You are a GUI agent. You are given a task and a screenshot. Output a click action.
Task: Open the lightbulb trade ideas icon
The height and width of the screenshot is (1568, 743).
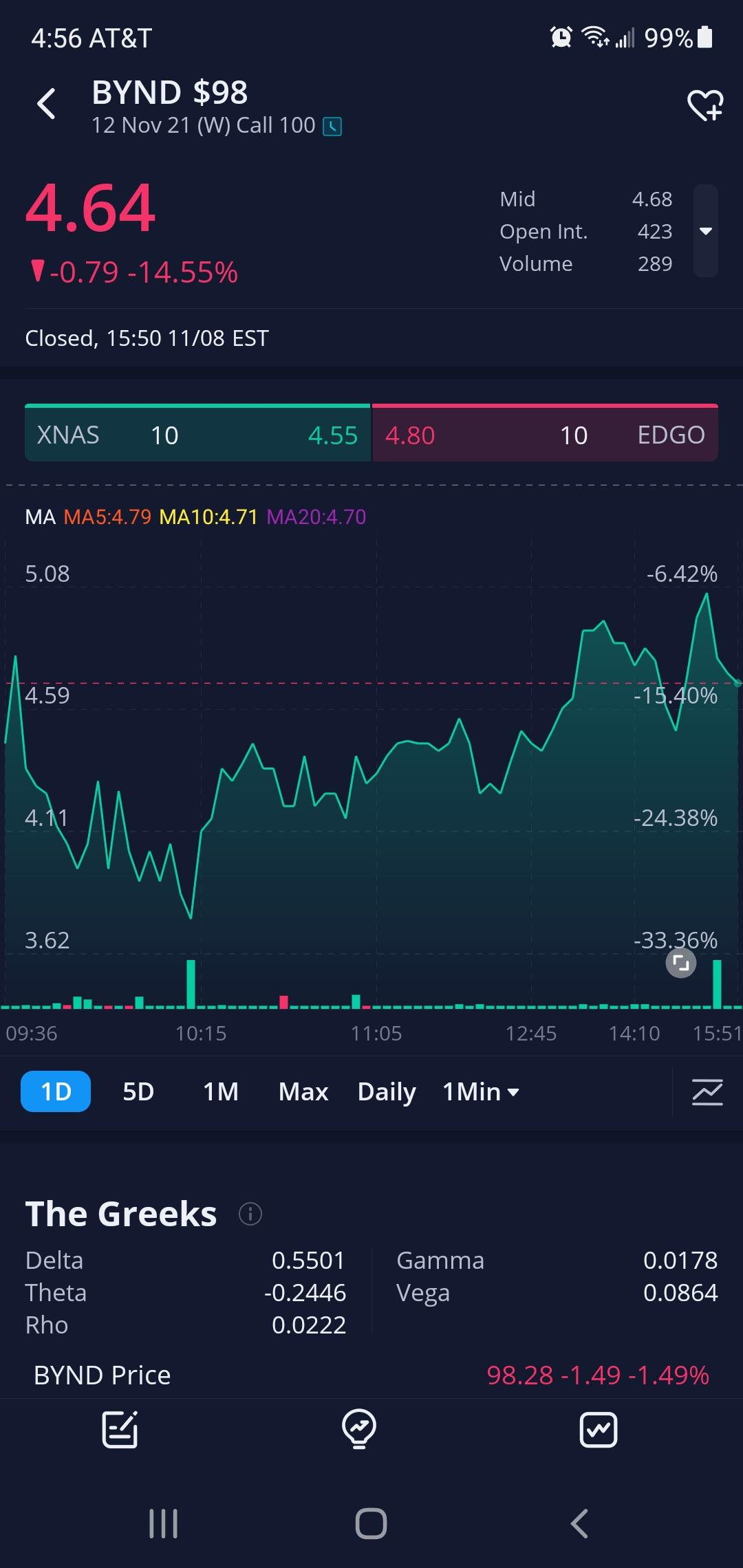point(359,1430)
